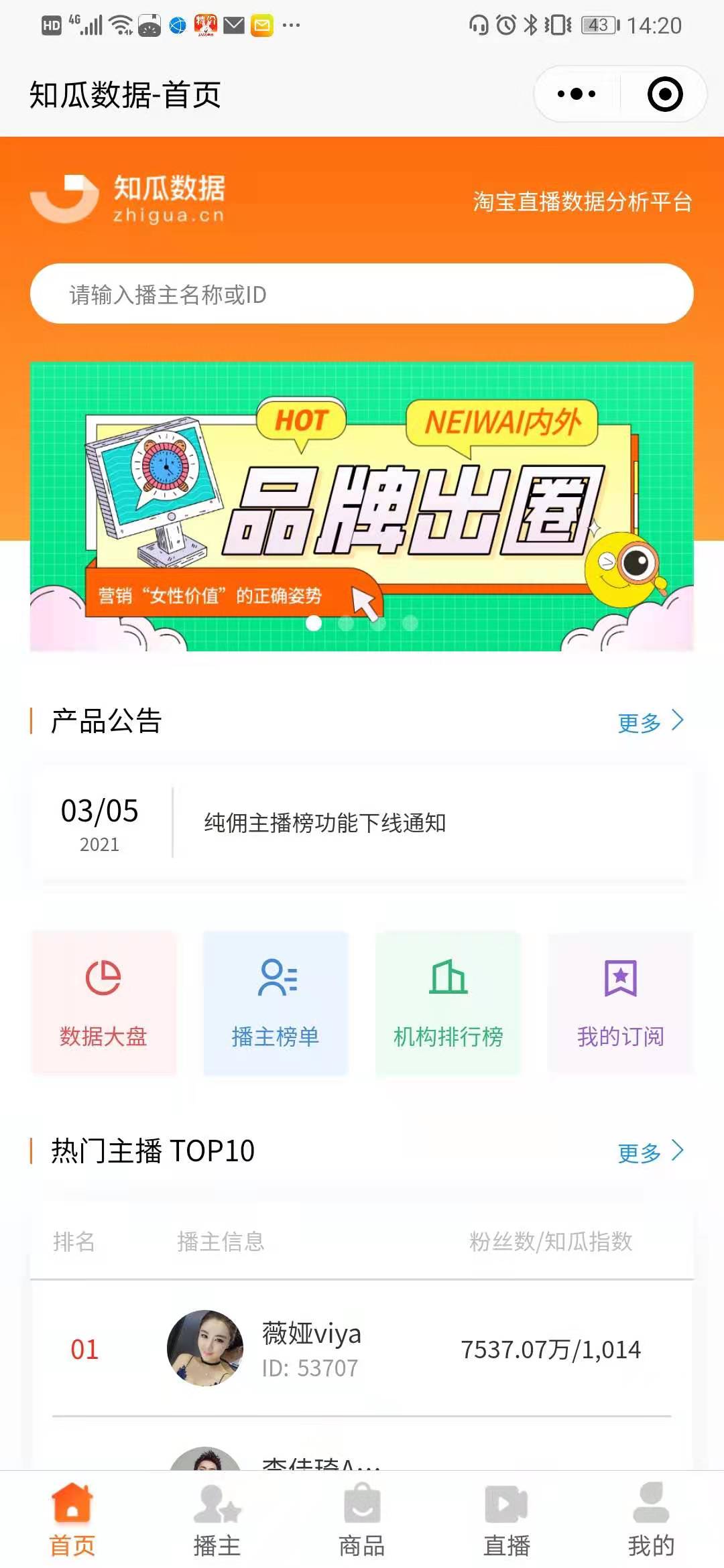Close the mini program with the circle button
Image resolution: width=724 pixels, height=1568 pixels.
click(665, 94)
